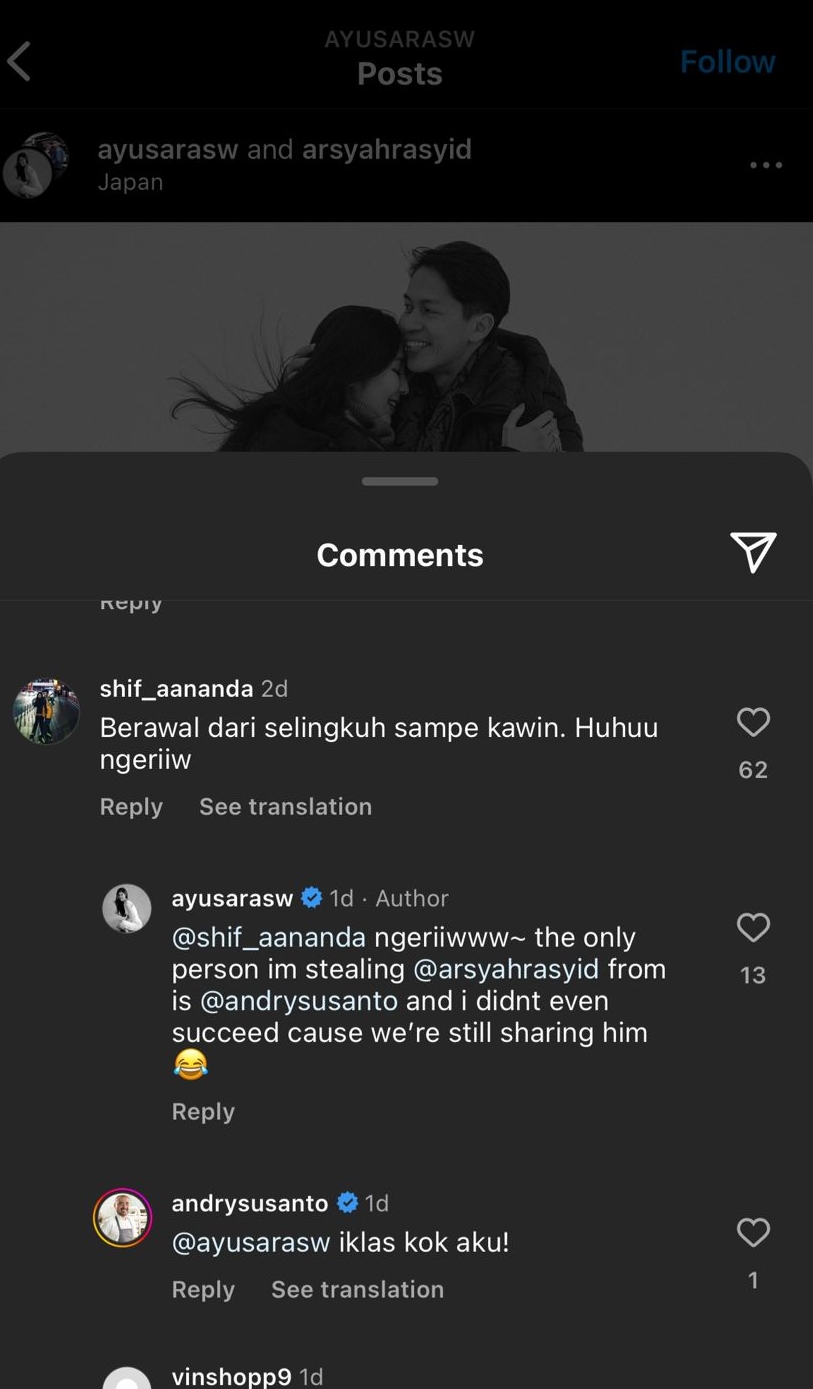Viewport: 813px width, 1389px height.
Task: Like andrysusanto's comment heart
Action: (753, 1232)
